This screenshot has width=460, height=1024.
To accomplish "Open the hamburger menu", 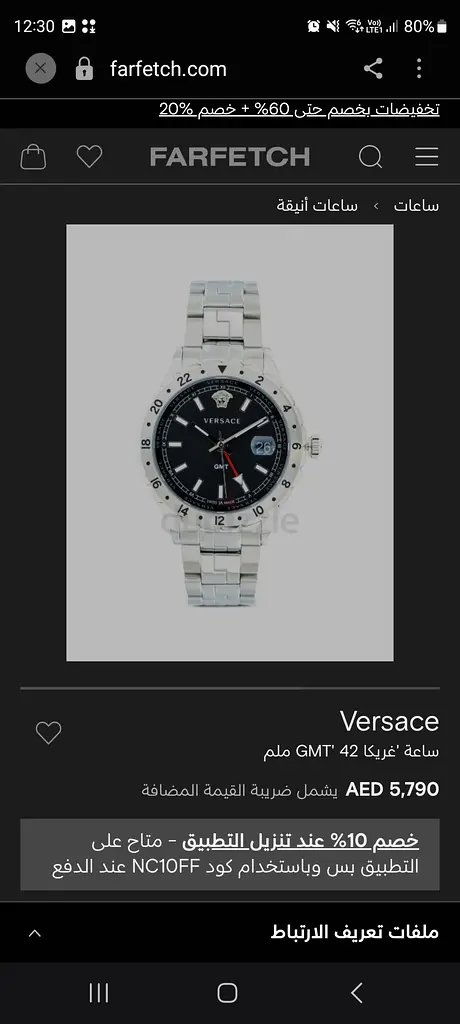I will pos(427,157).
